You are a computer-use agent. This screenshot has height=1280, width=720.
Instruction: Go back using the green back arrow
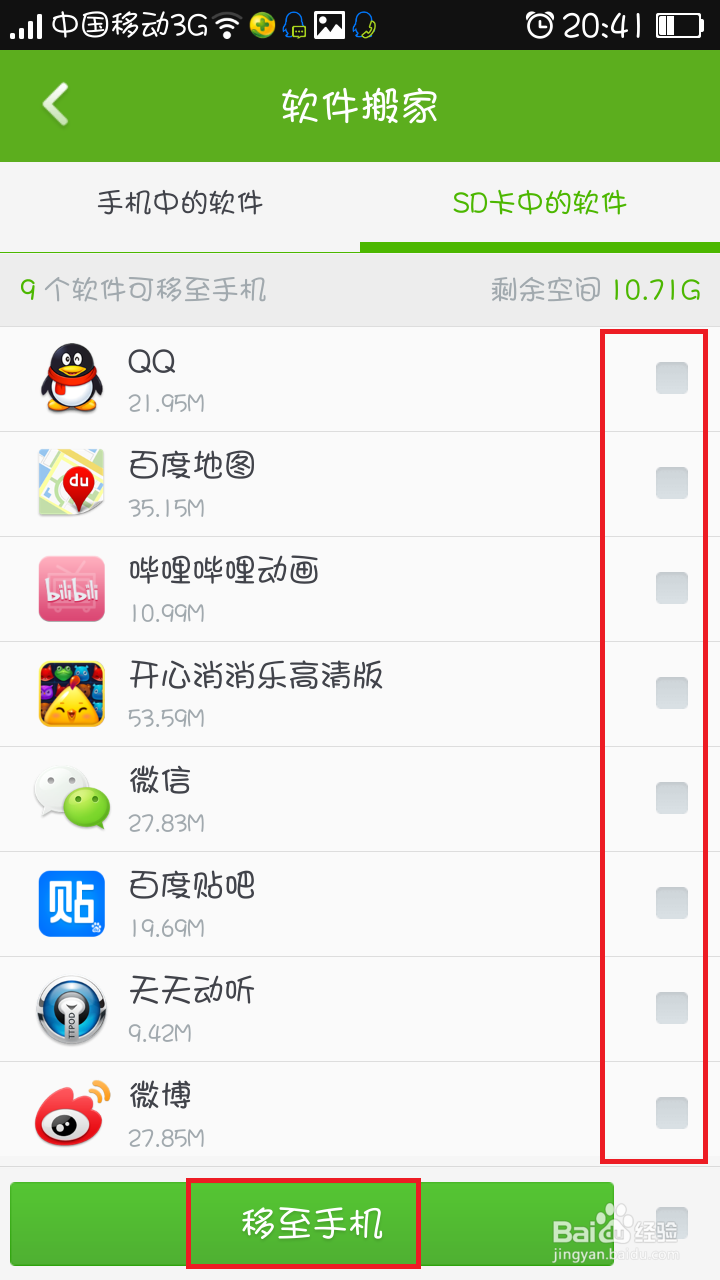tap(56, 105)
